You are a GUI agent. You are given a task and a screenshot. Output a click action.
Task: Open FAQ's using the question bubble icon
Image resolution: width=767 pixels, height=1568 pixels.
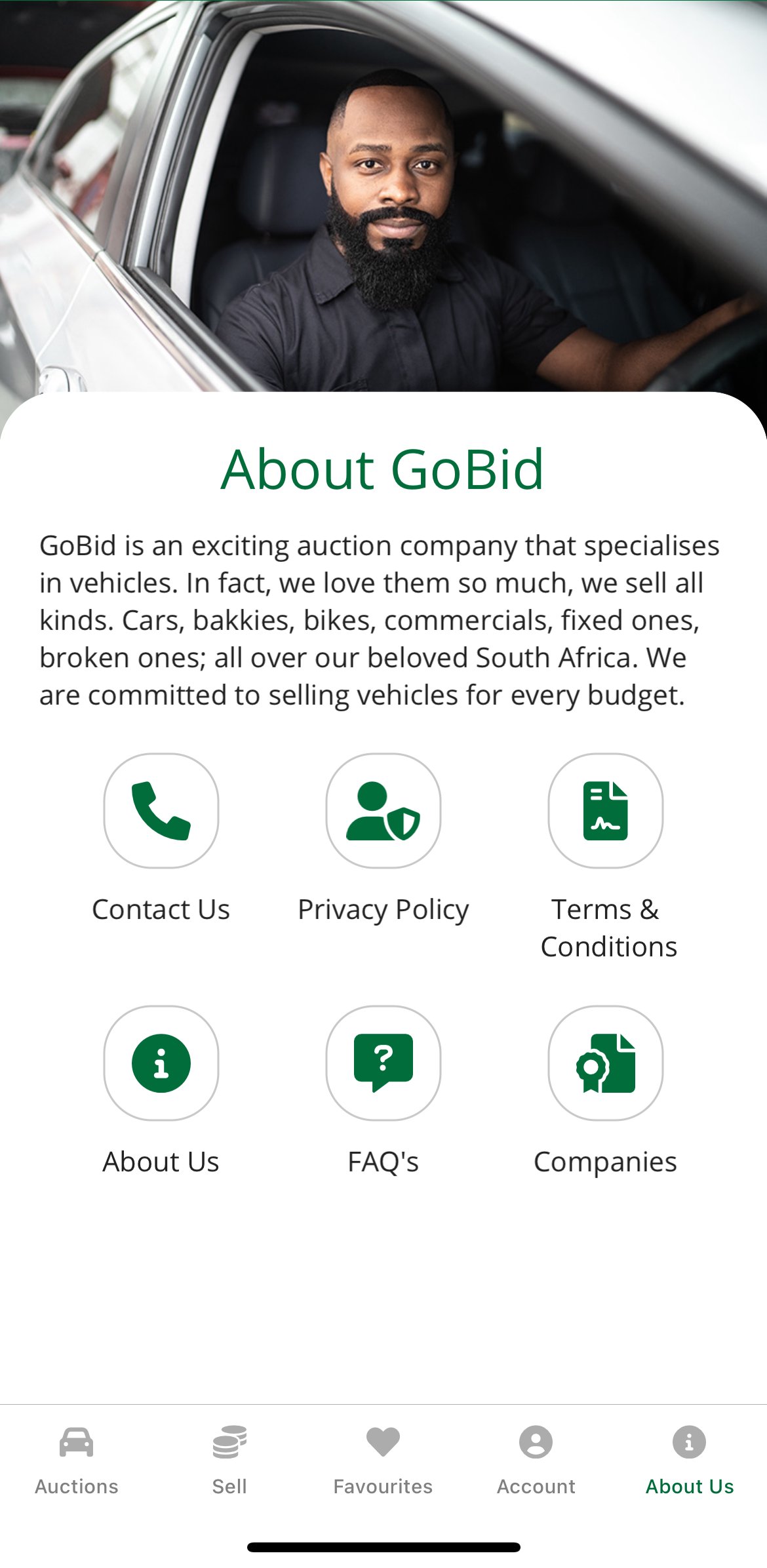pyautogui.click(x=383, y=1063)
